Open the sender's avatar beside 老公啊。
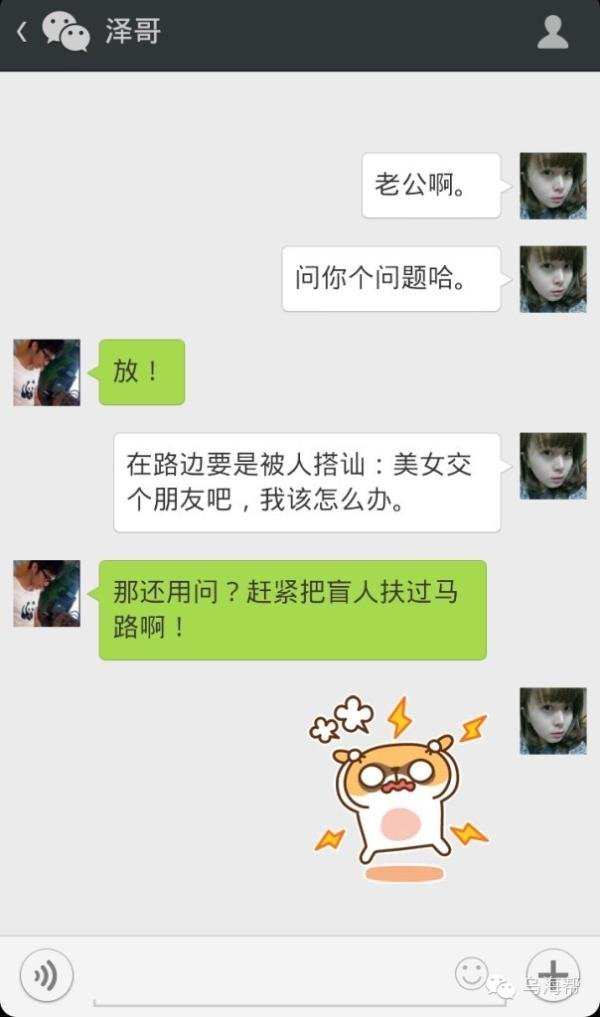Viewport: 600px width, 1017px height. click(x=553, y=186)
